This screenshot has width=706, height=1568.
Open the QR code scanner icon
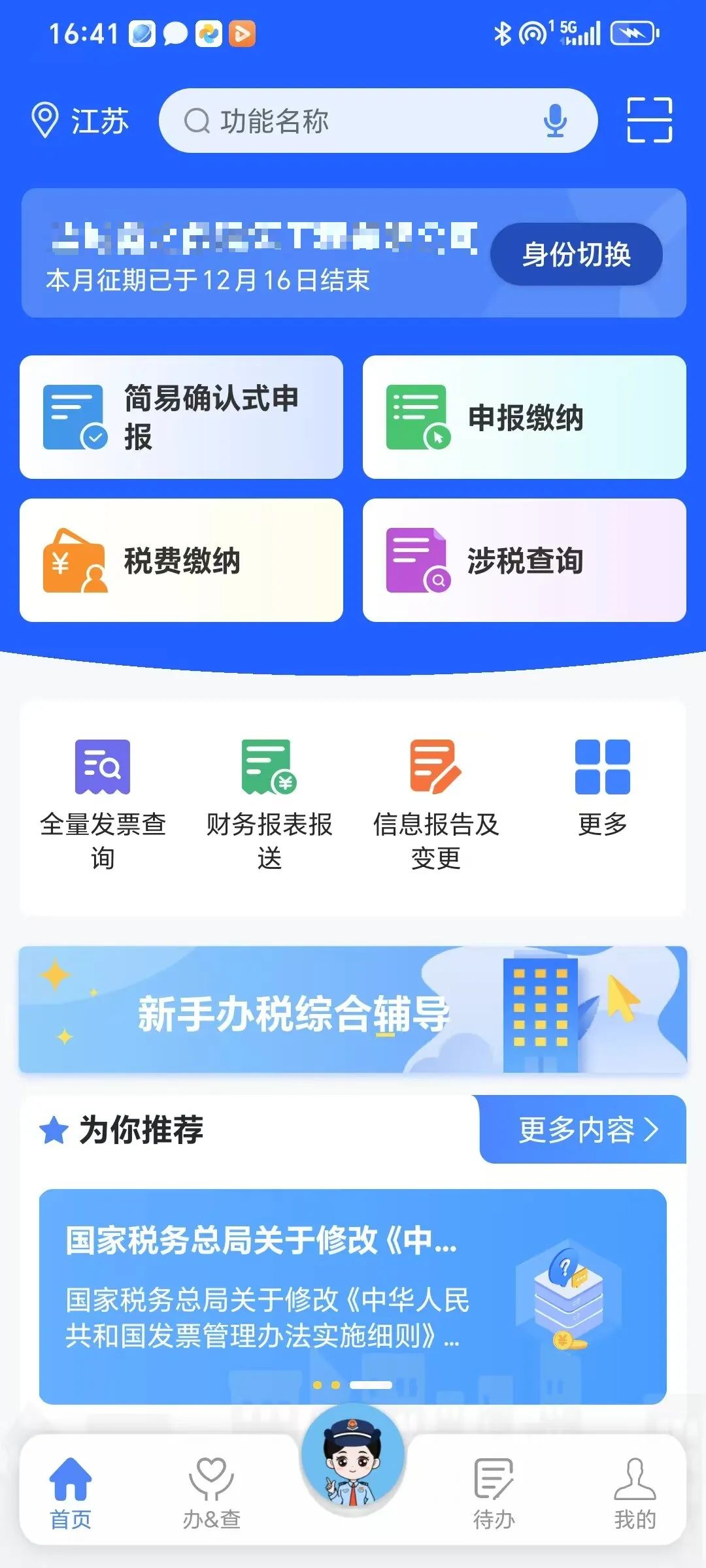[x=650, y=120]
